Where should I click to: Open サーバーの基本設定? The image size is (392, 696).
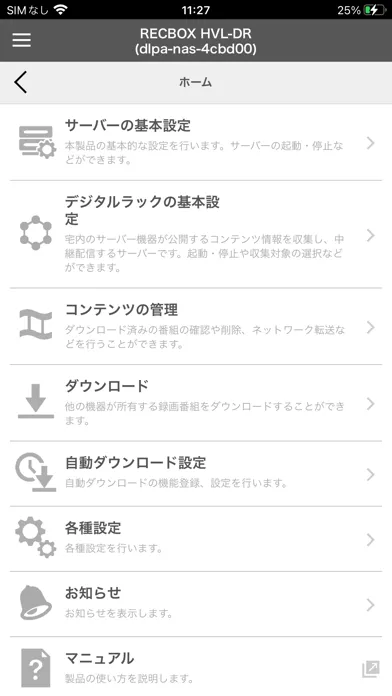tap(196, 142)
